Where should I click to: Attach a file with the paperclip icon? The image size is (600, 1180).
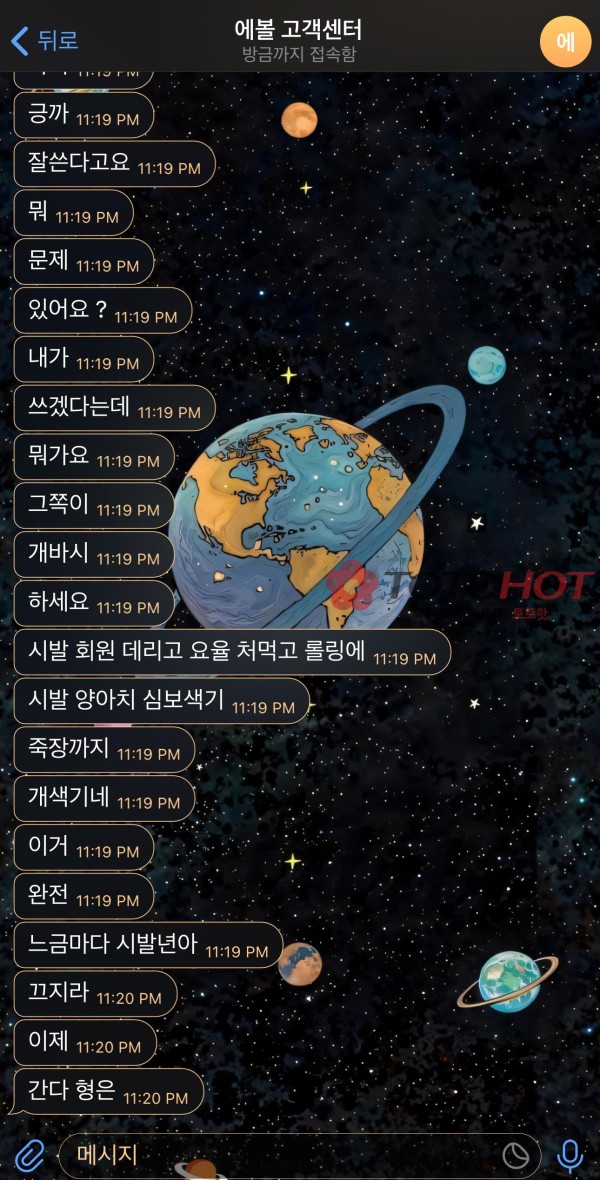29,1155
